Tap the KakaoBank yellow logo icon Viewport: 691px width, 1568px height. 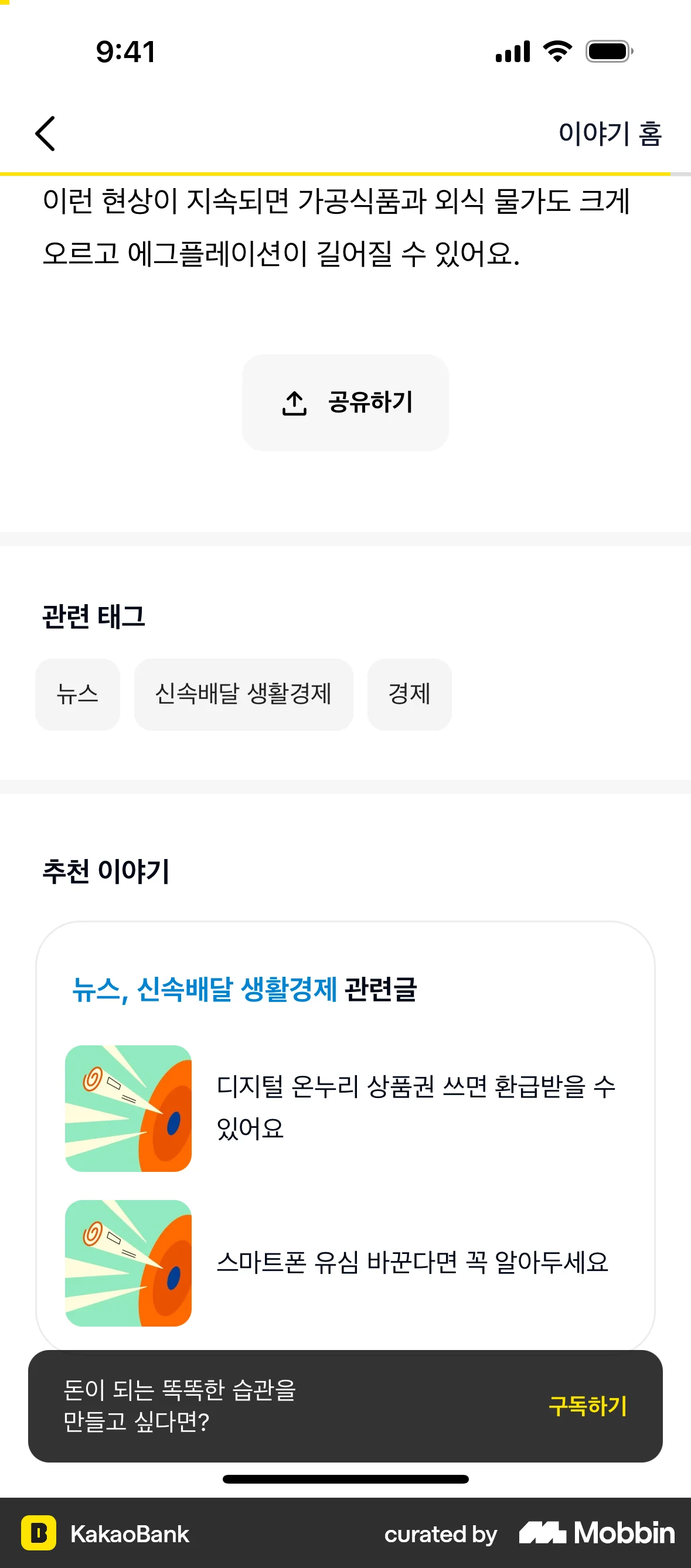tap(40, 1533)
